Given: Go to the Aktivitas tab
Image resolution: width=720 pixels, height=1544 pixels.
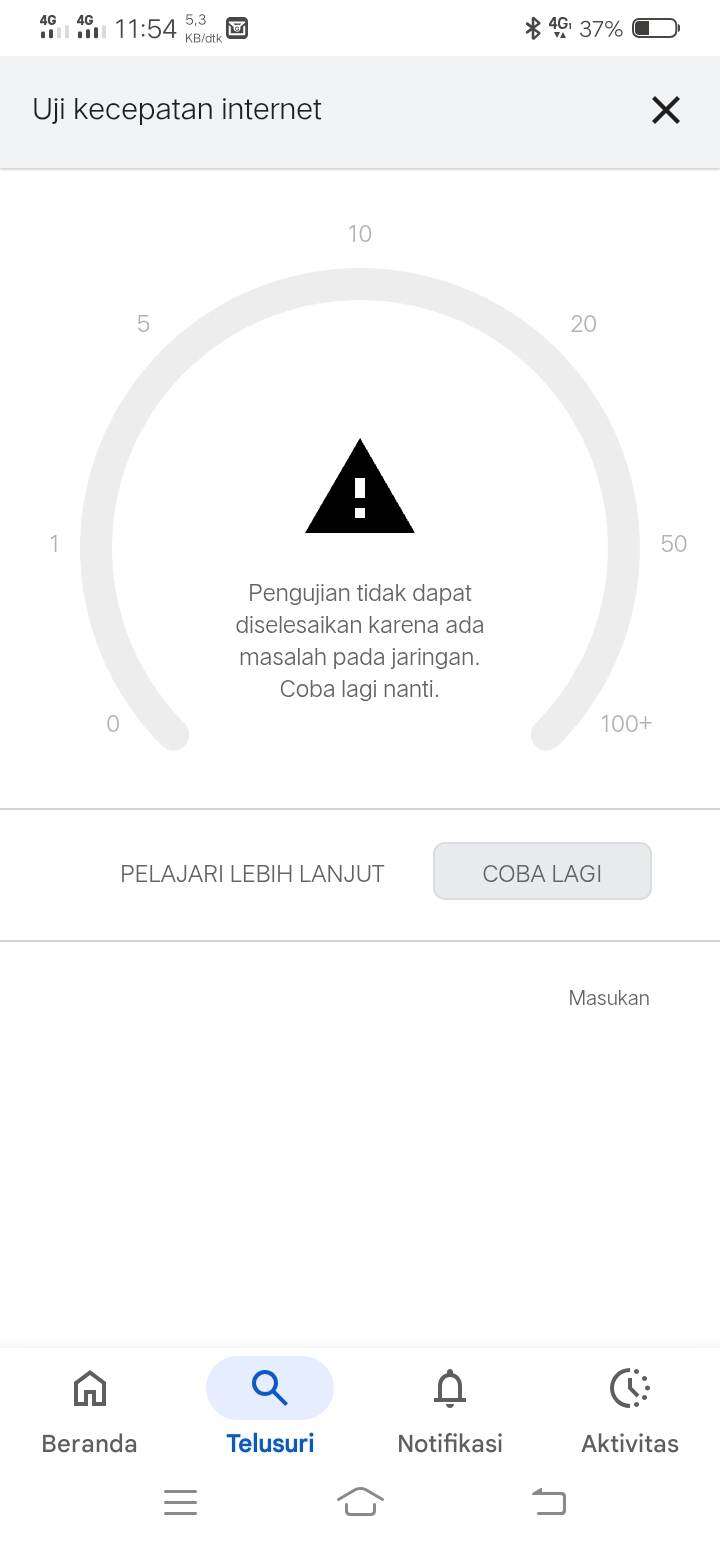Looking at the screenshot, I should 630,1411.
